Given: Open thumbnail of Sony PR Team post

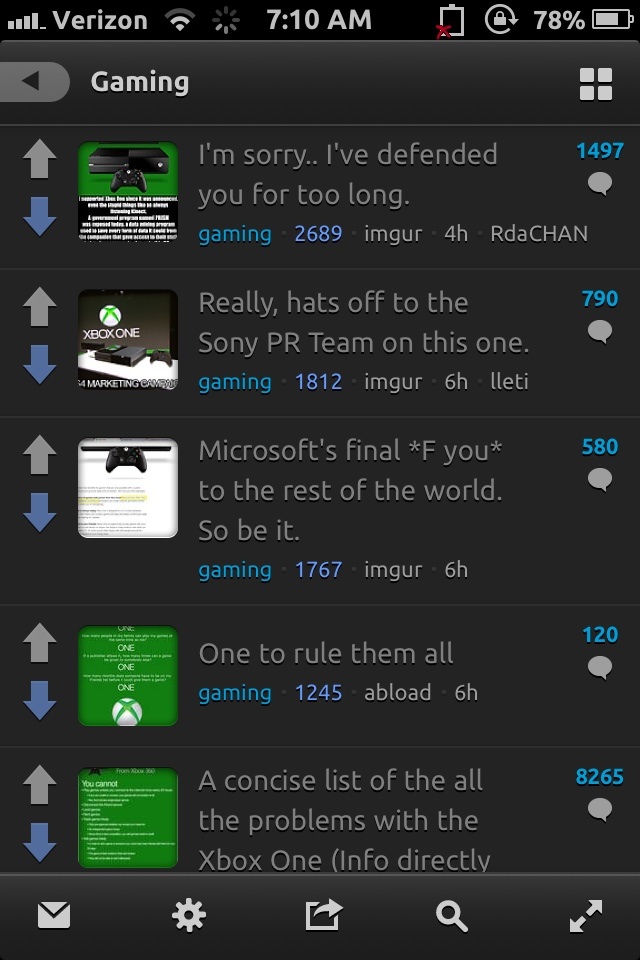Looking at the screenshot, I should (128, 340).
